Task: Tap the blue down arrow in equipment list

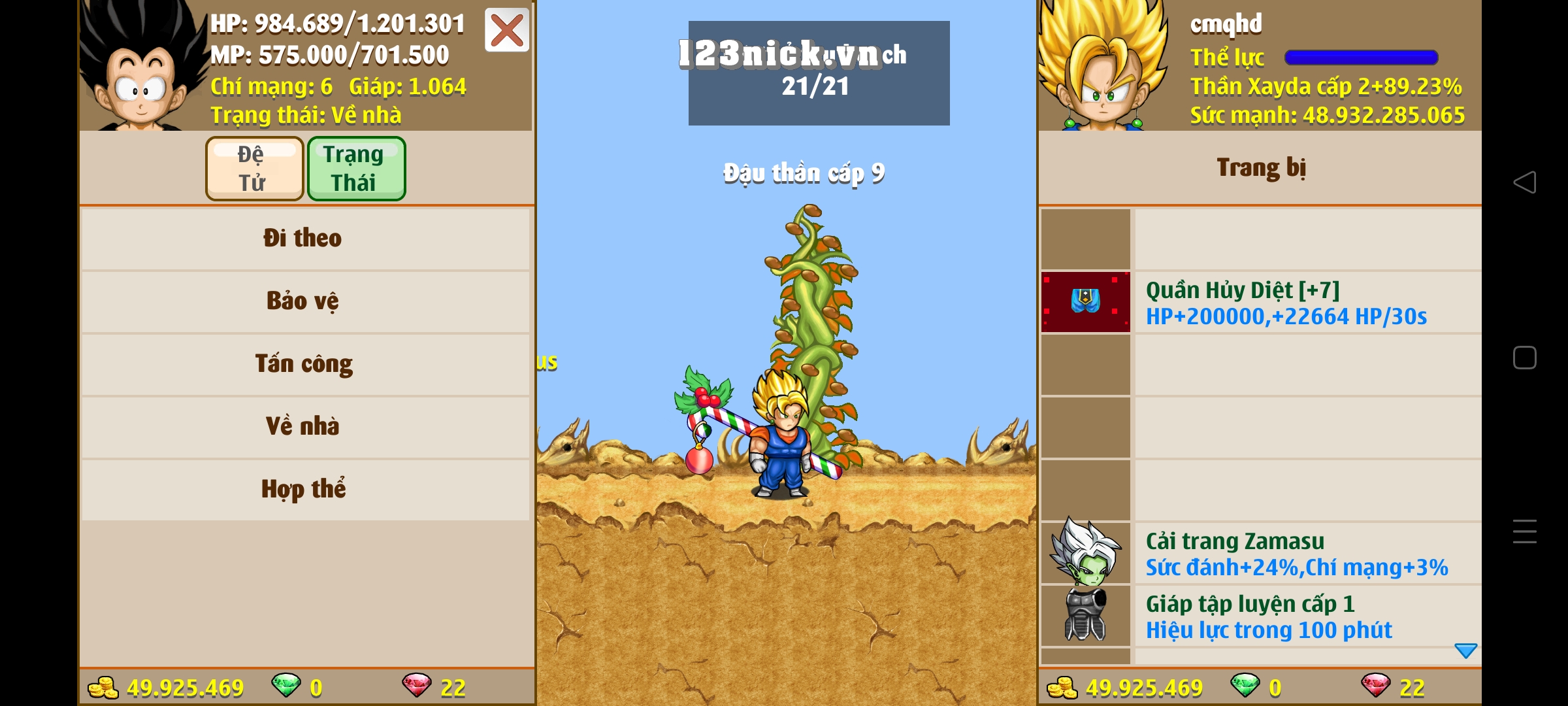Action: (x=1465, y=650)
